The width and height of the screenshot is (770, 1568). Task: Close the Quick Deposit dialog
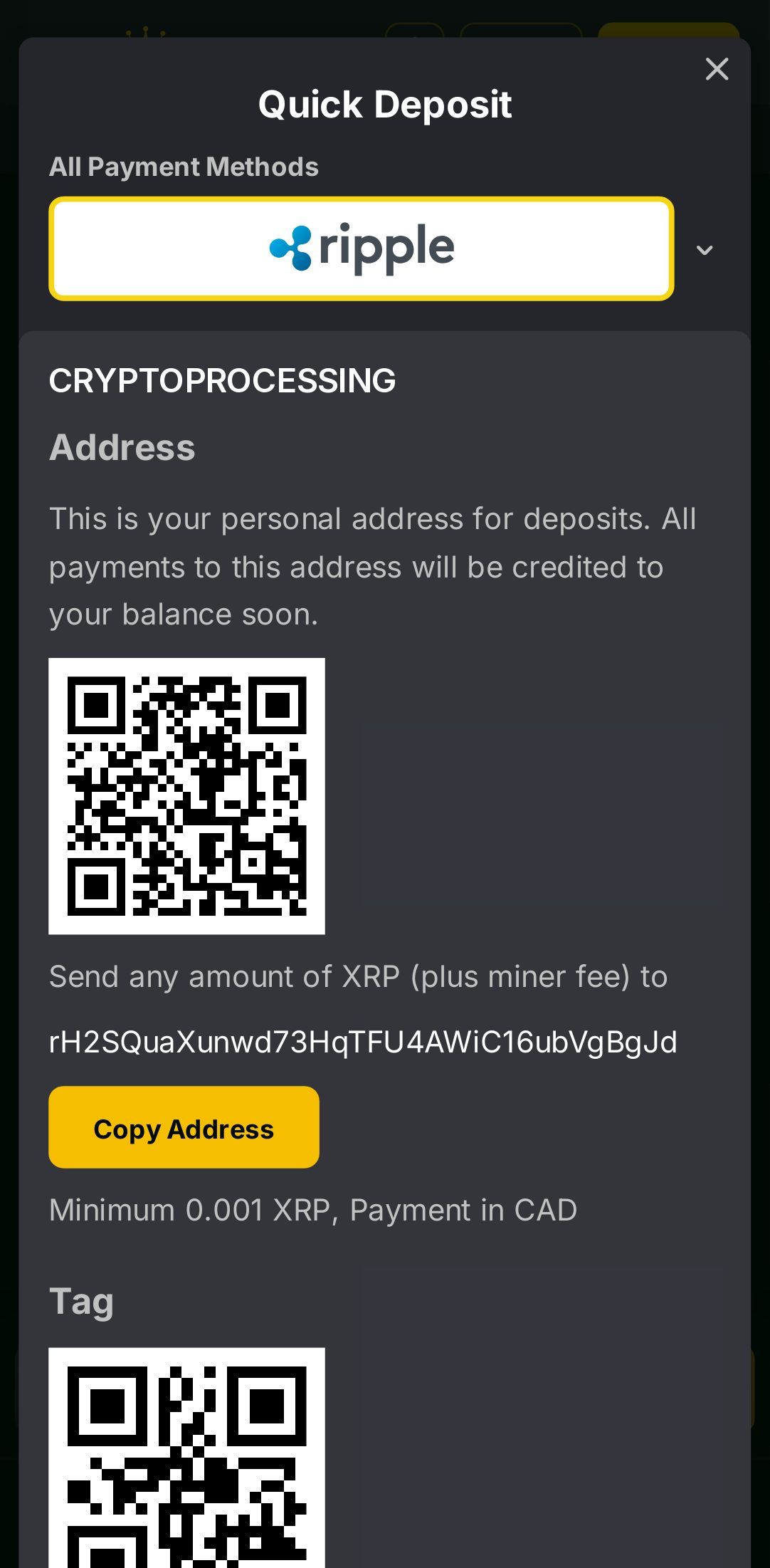pos(717,69)
